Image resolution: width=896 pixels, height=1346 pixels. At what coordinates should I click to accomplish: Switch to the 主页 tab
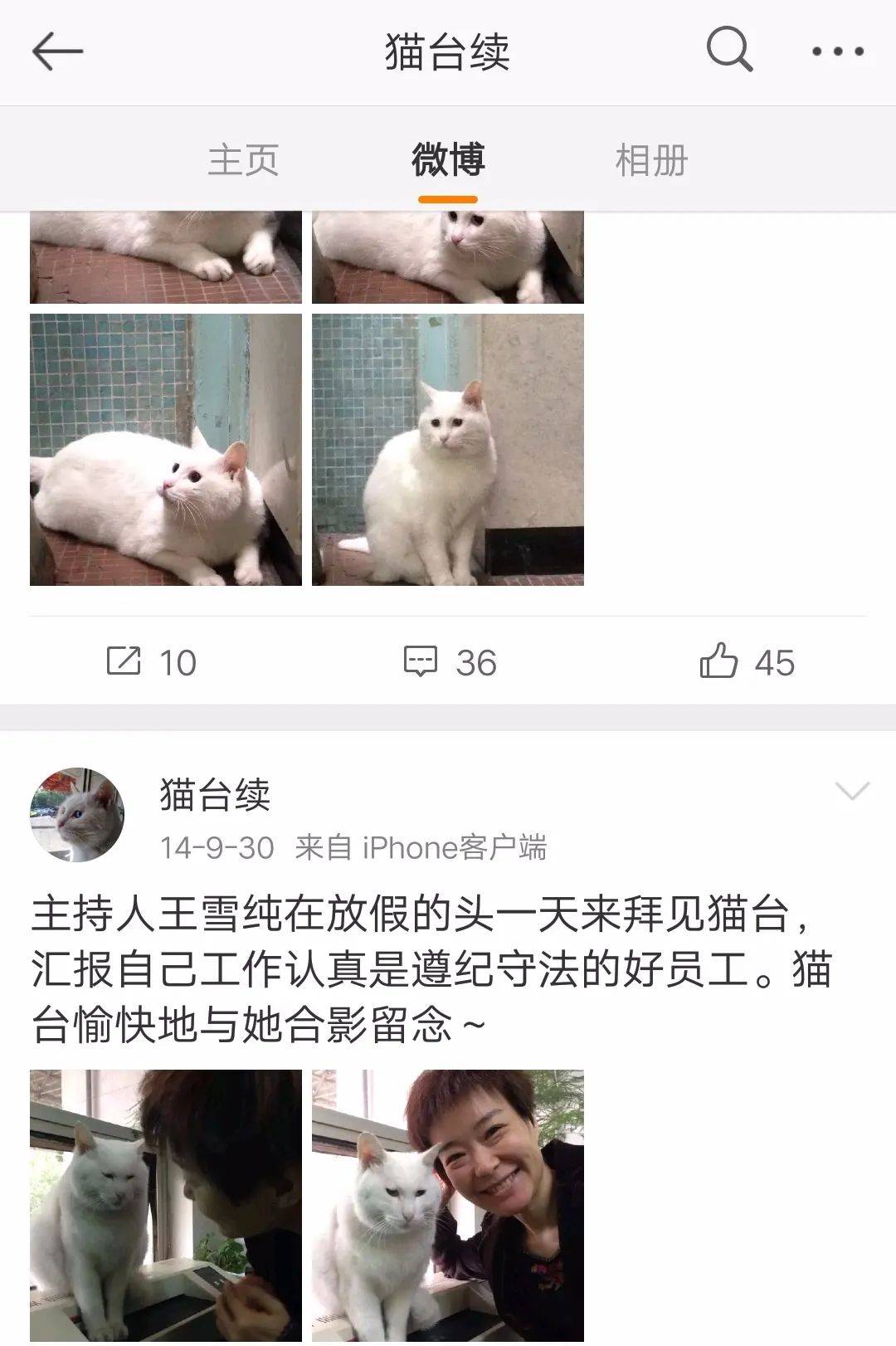(x=243, y=160)
